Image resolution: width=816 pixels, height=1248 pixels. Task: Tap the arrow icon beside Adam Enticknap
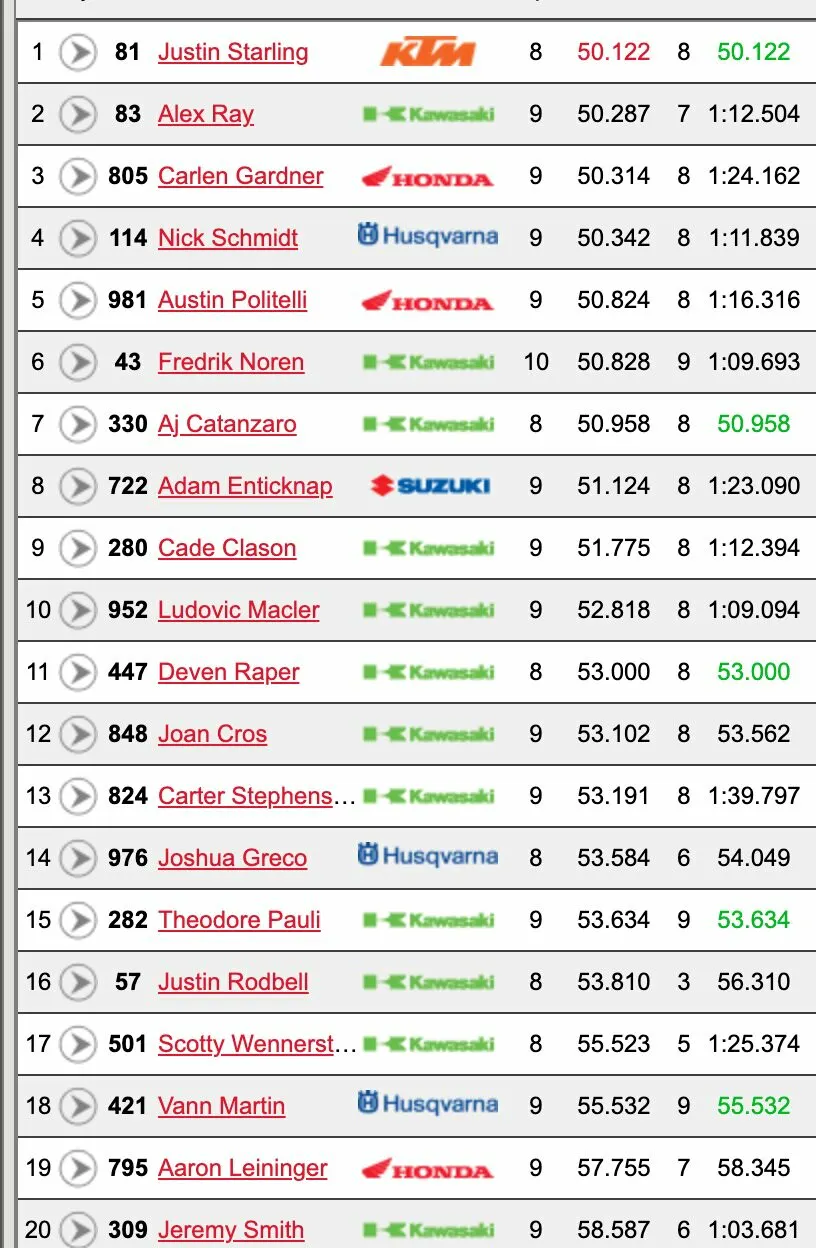(77, 486)
